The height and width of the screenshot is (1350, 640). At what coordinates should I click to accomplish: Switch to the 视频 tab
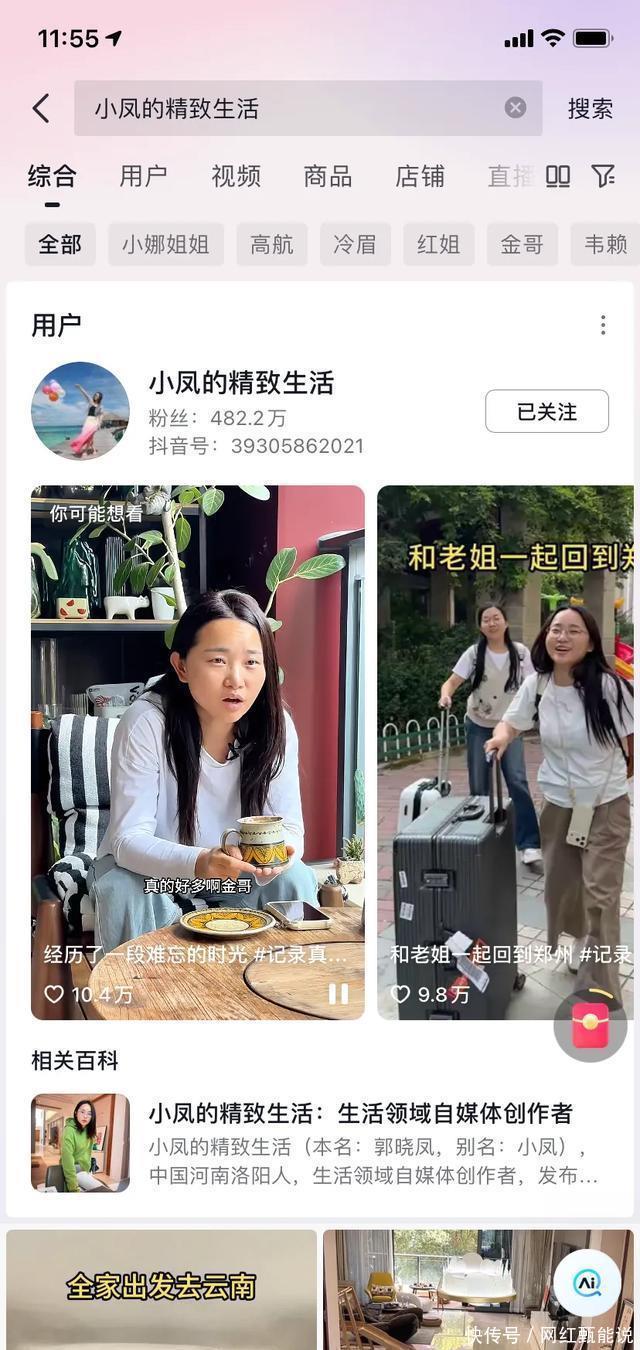tap(236, 176)
